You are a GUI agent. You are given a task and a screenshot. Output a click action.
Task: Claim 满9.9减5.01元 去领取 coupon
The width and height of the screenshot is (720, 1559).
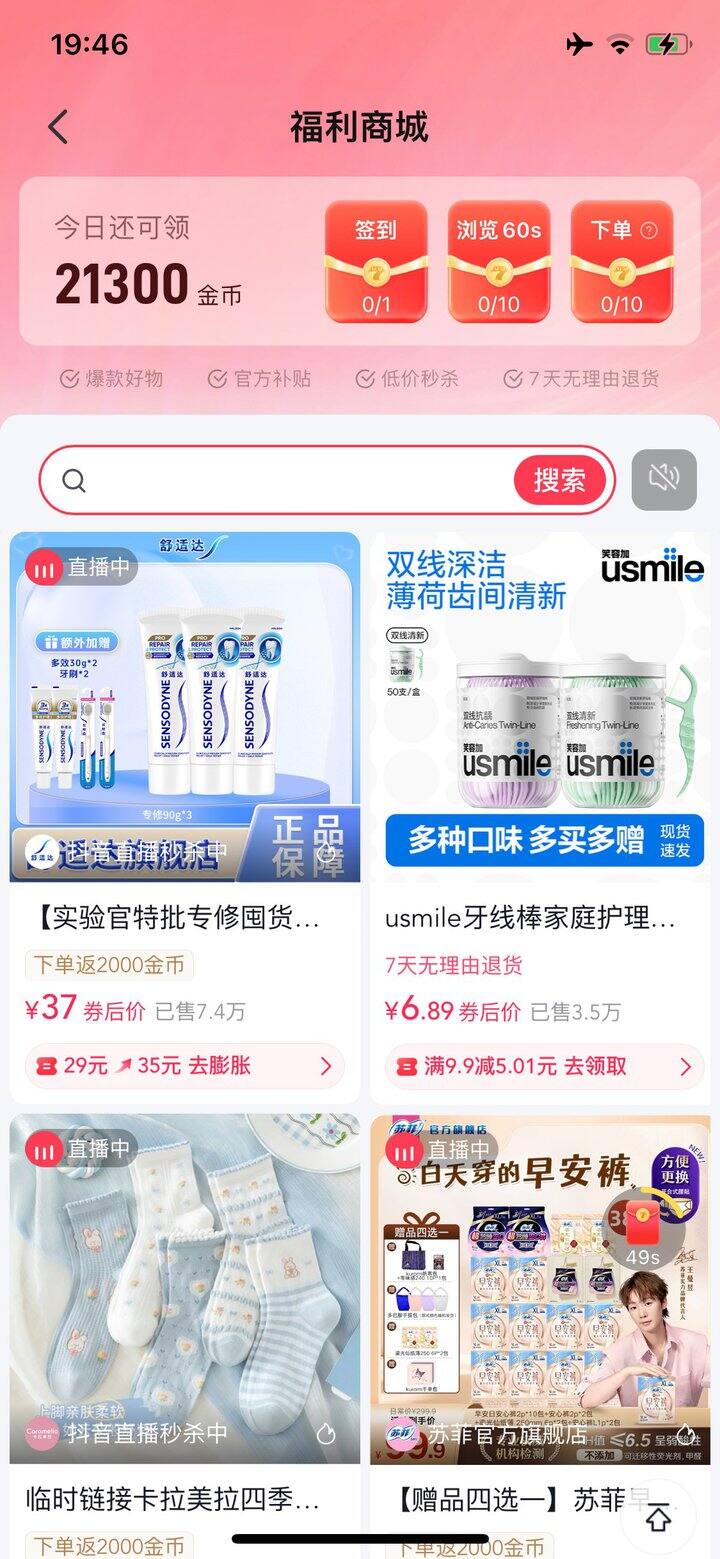[545, 1067]
